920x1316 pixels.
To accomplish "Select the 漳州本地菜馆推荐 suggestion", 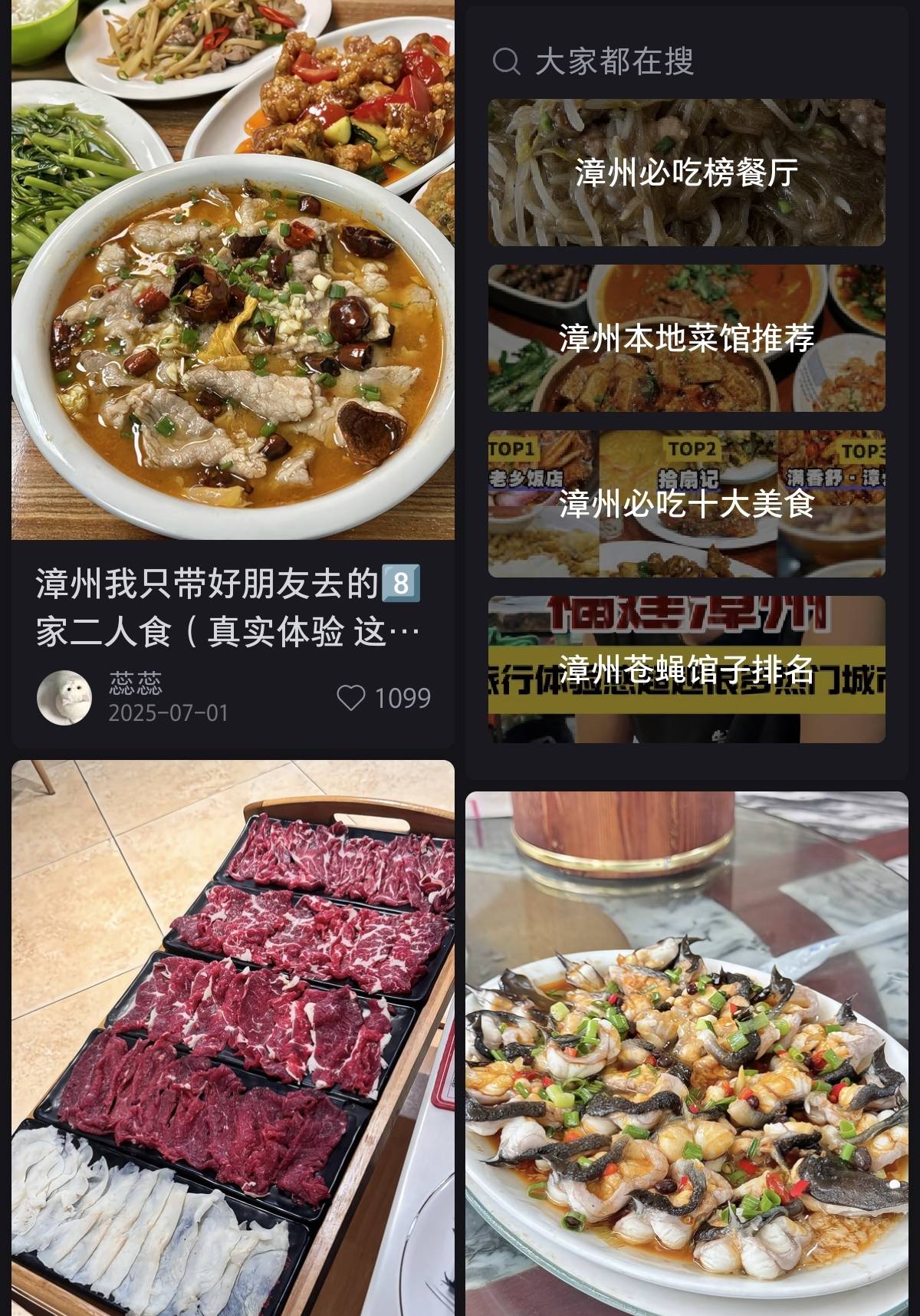I will (686, 338).
